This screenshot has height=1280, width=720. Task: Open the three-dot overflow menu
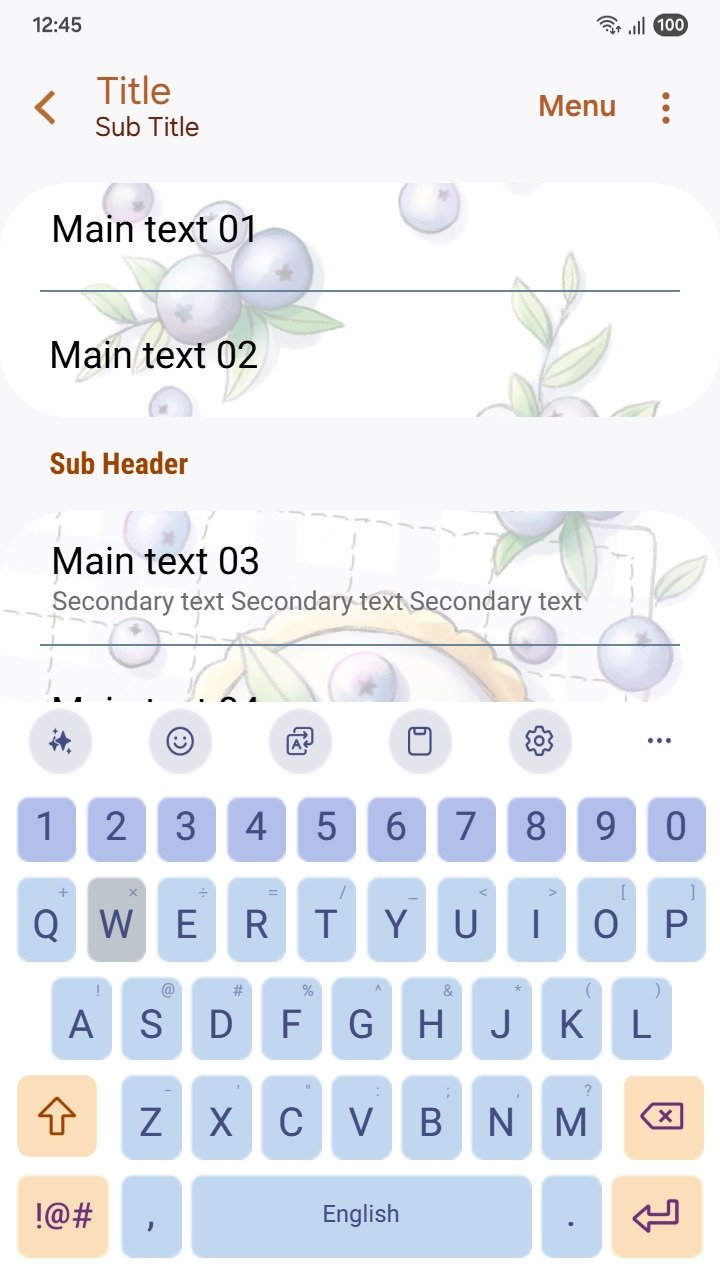pos(665,107)
